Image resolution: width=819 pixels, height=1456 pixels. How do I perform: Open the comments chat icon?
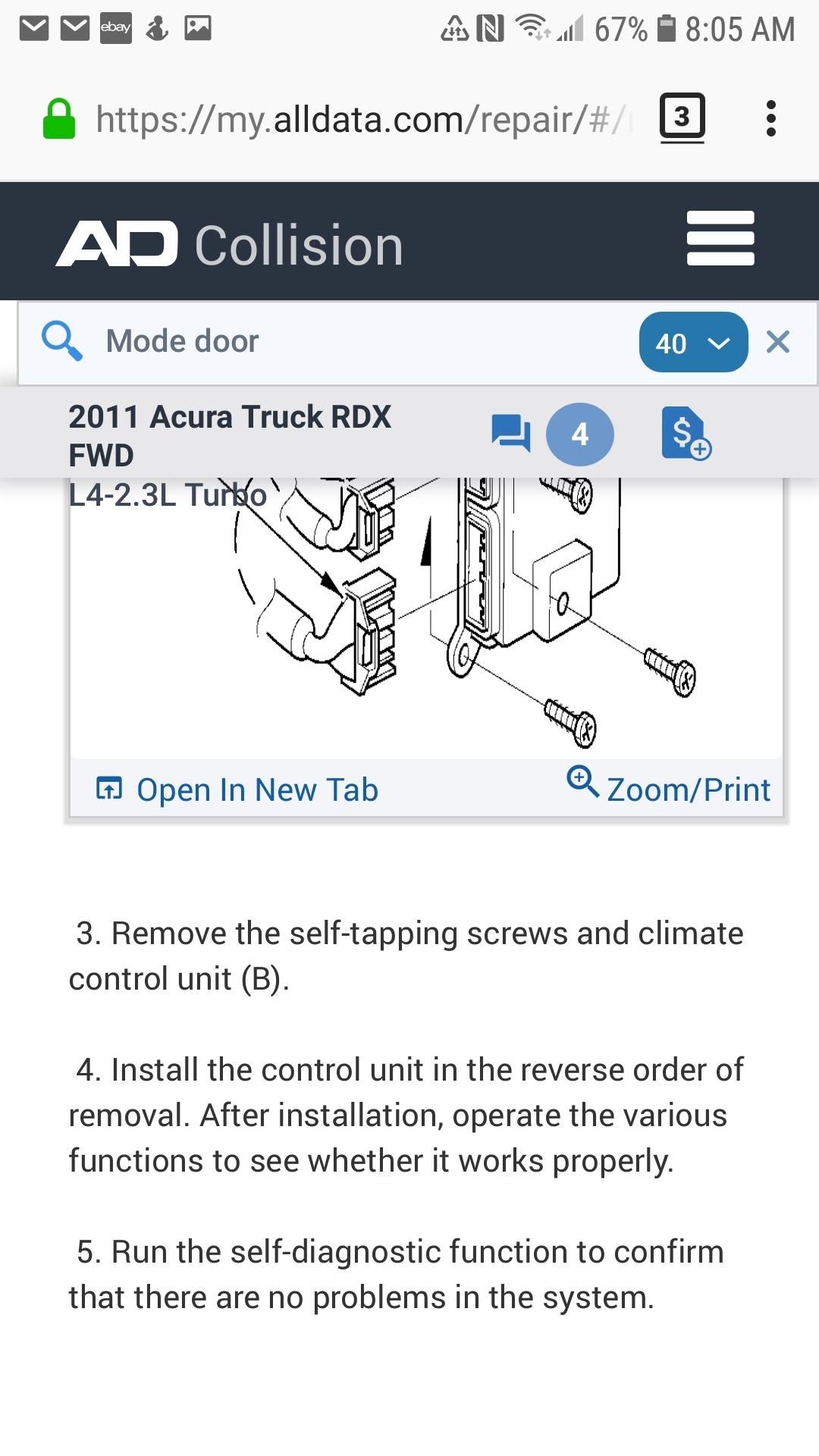click(510, 433)
